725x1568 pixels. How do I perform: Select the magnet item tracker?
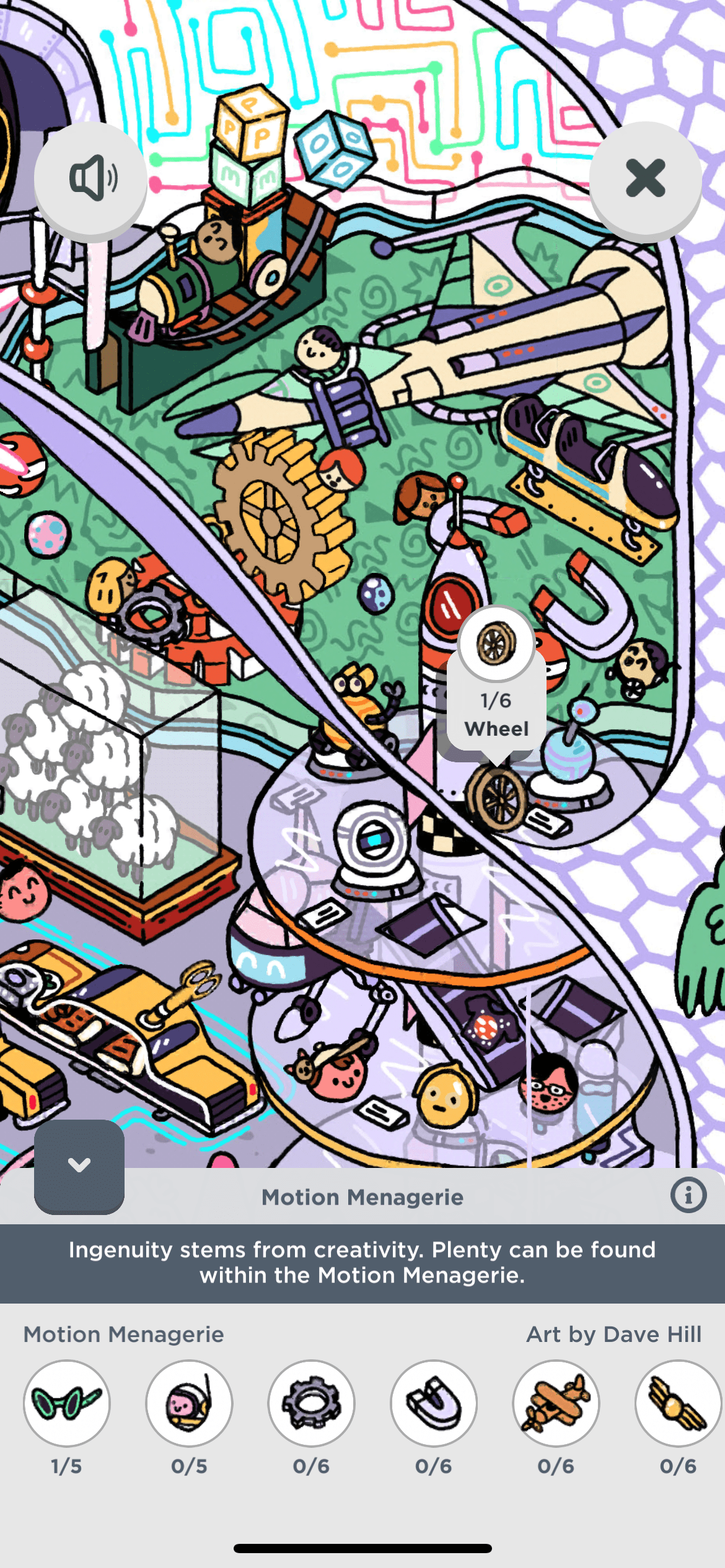click(434, 1403)
